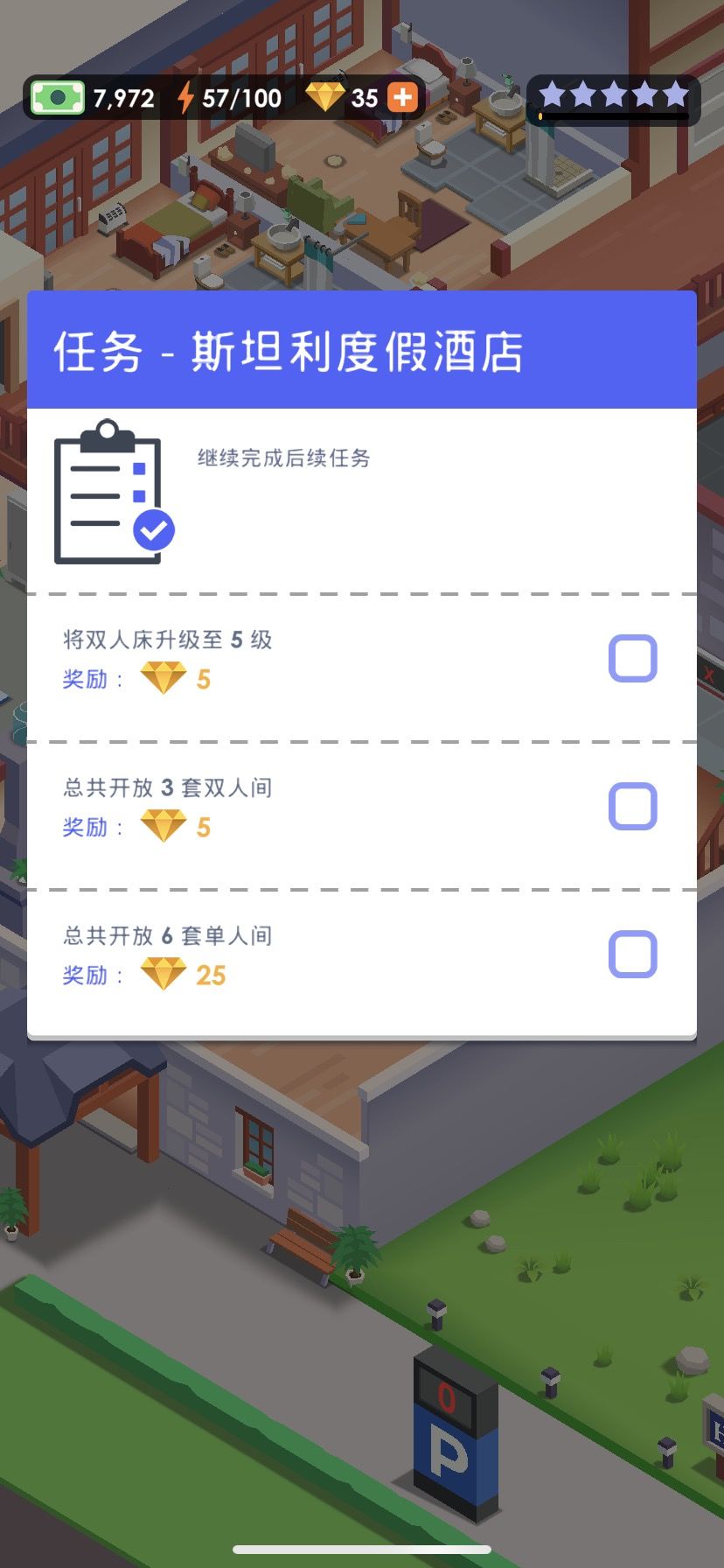This screenshot has width=724, height=1568.
Task: Check the box for opening 6 single rooms
Action: point(632,955)
